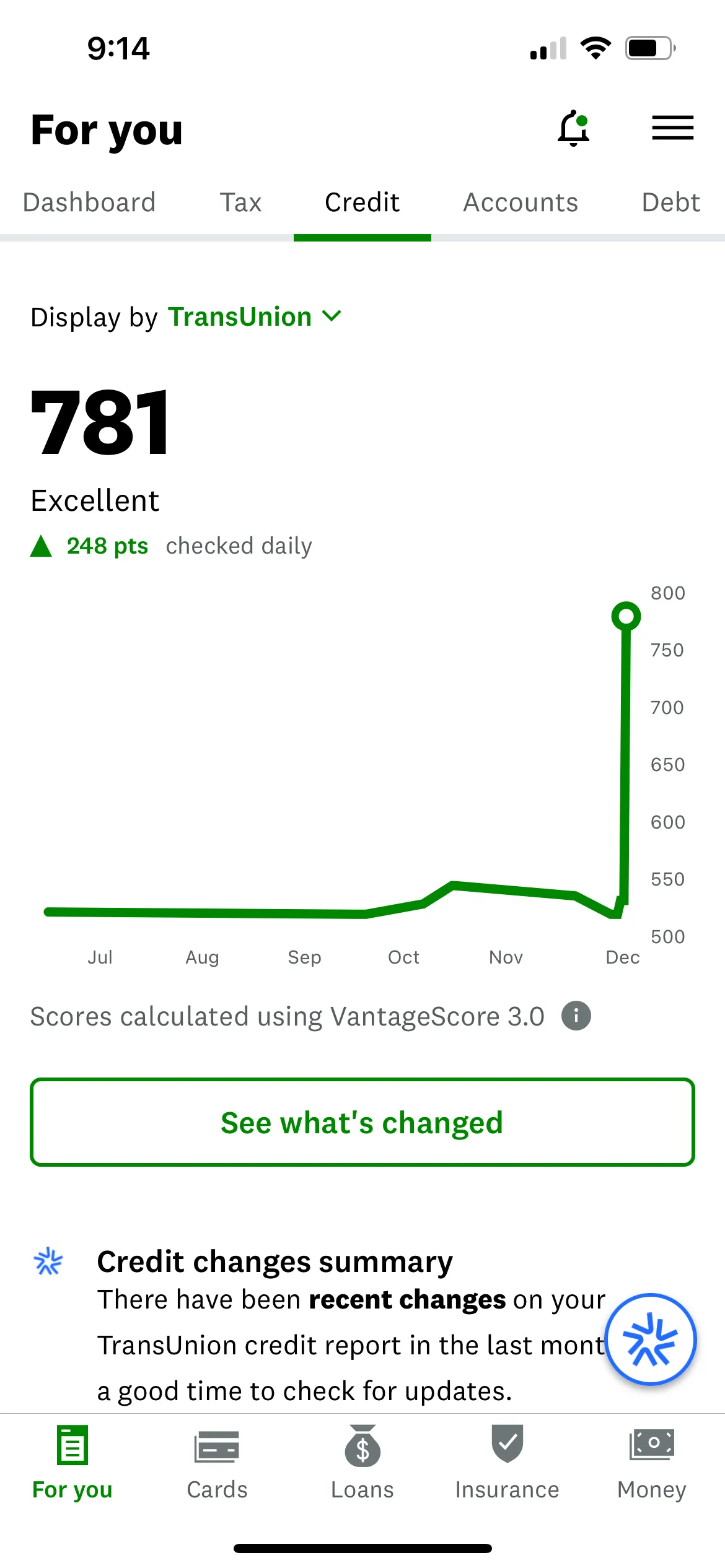725x1568 pixels.
Task: Select the For you bottom tab
Action: 72,1463
